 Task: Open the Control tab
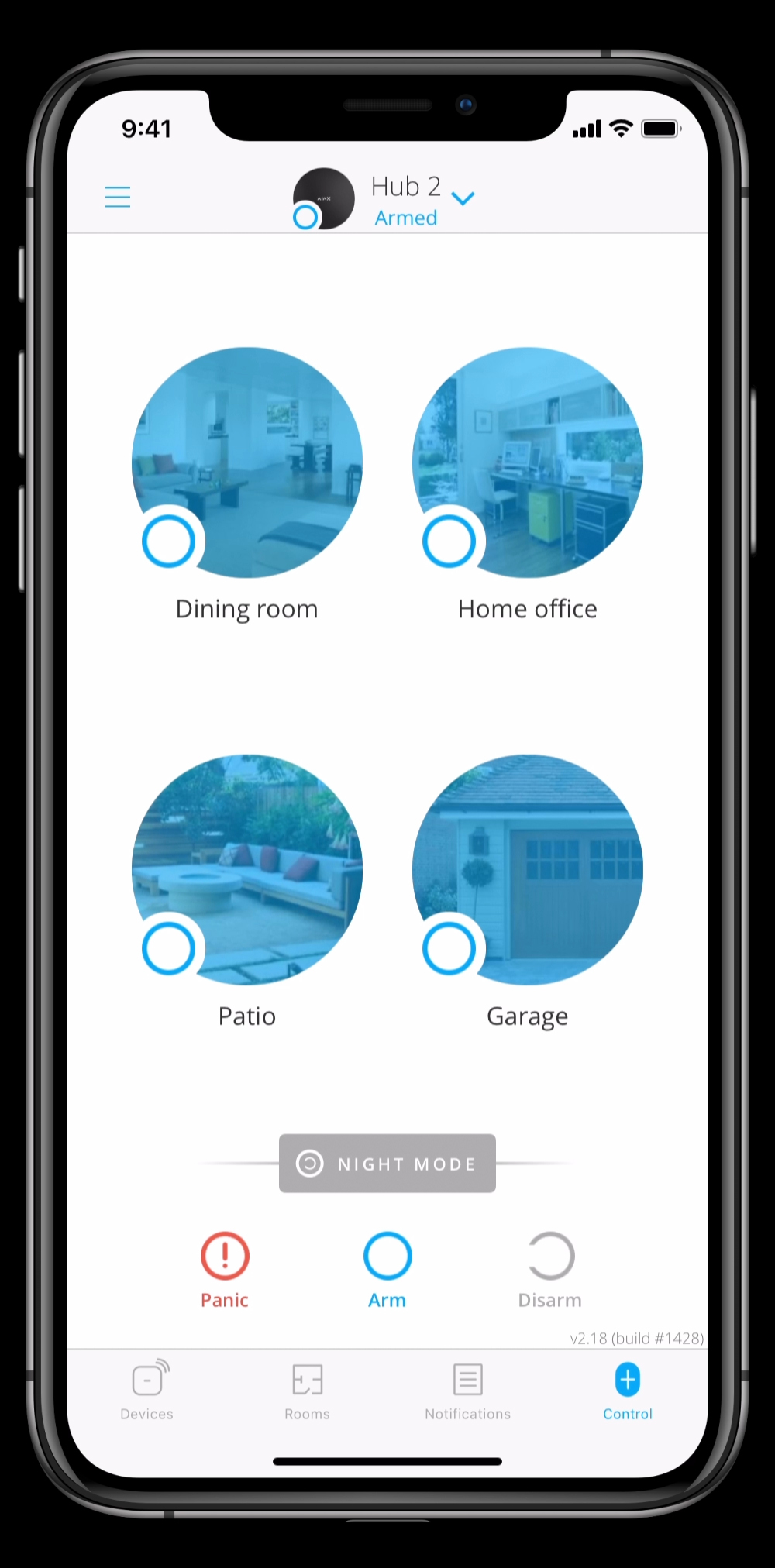pyautogui.click(x=628, y=1391)
